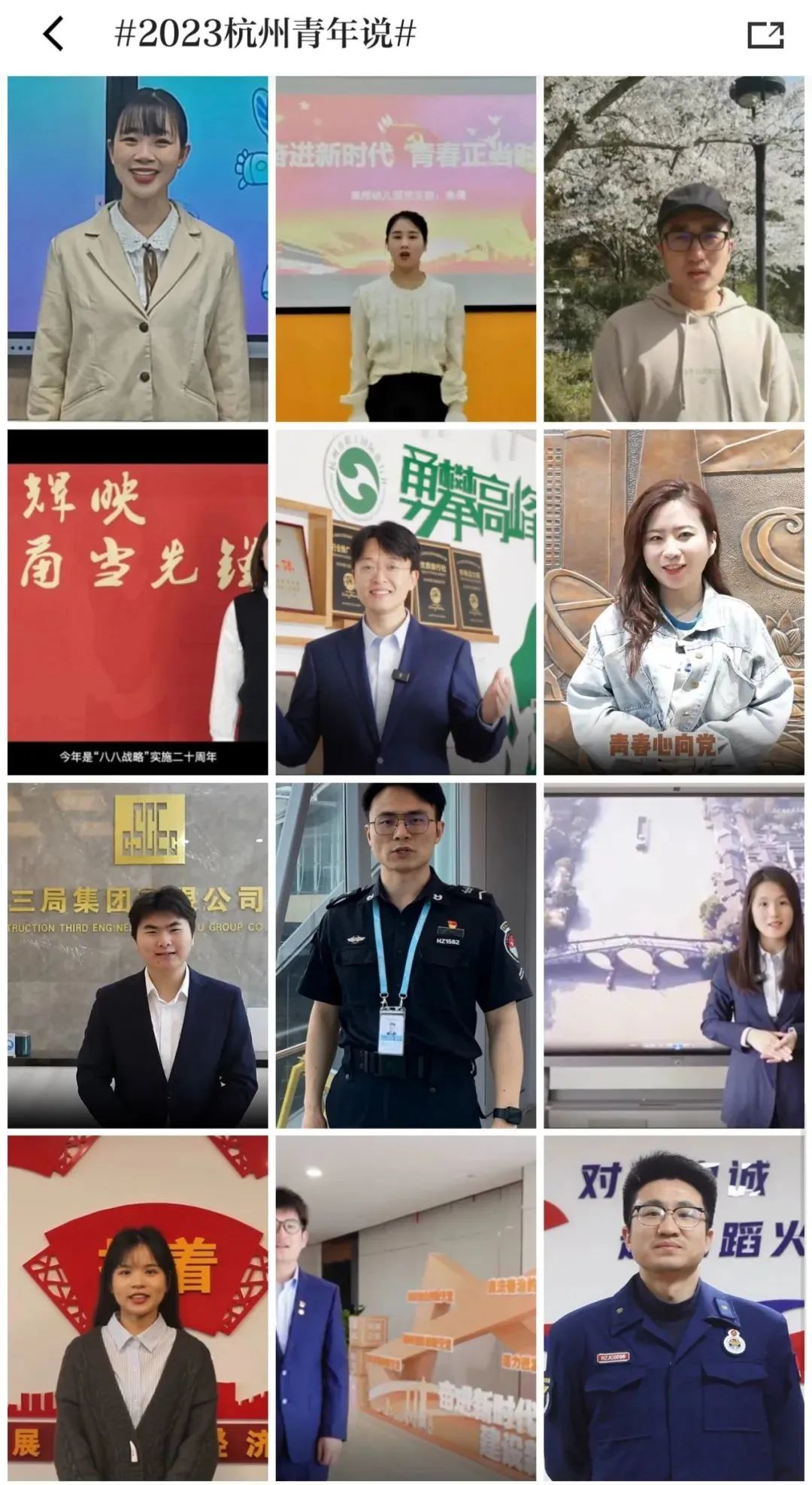Open video of firefighter in blue uniform
Image resolution: width=812 pixels, height=1485 pixels.
(674, 1309)
